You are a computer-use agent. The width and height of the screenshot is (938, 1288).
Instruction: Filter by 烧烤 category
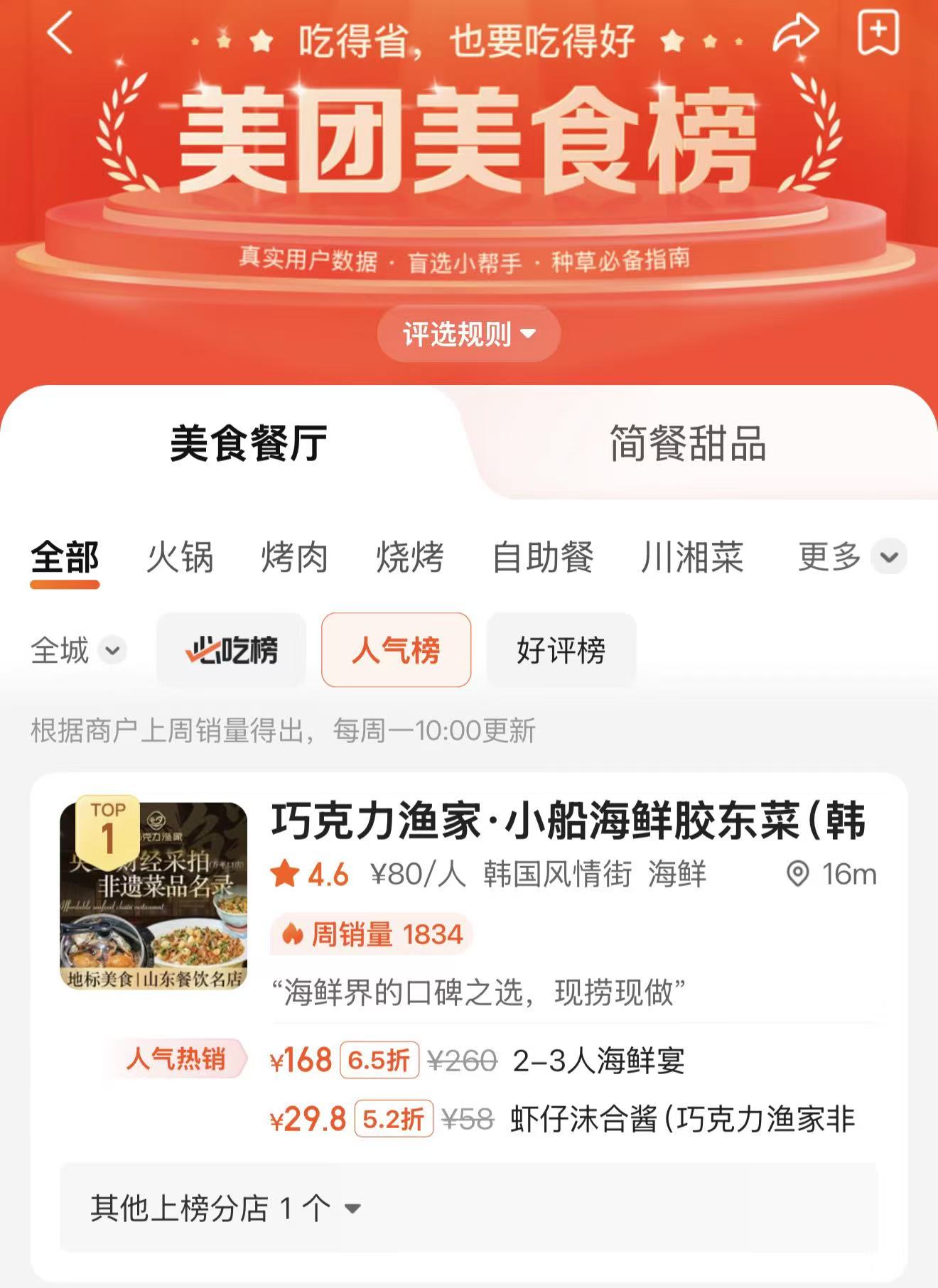point(410,557)
